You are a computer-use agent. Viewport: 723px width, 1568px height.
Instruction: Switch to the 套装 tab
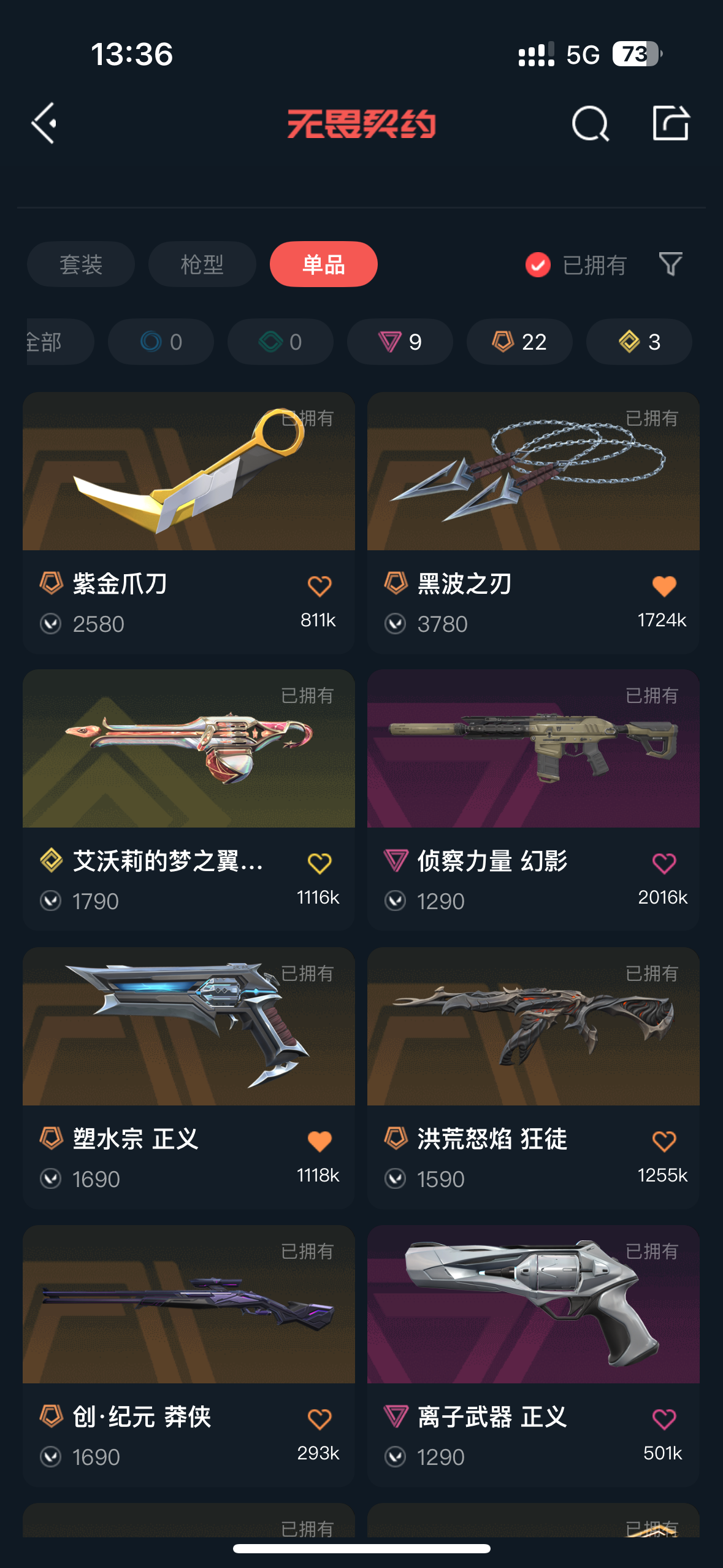[81, 264]
